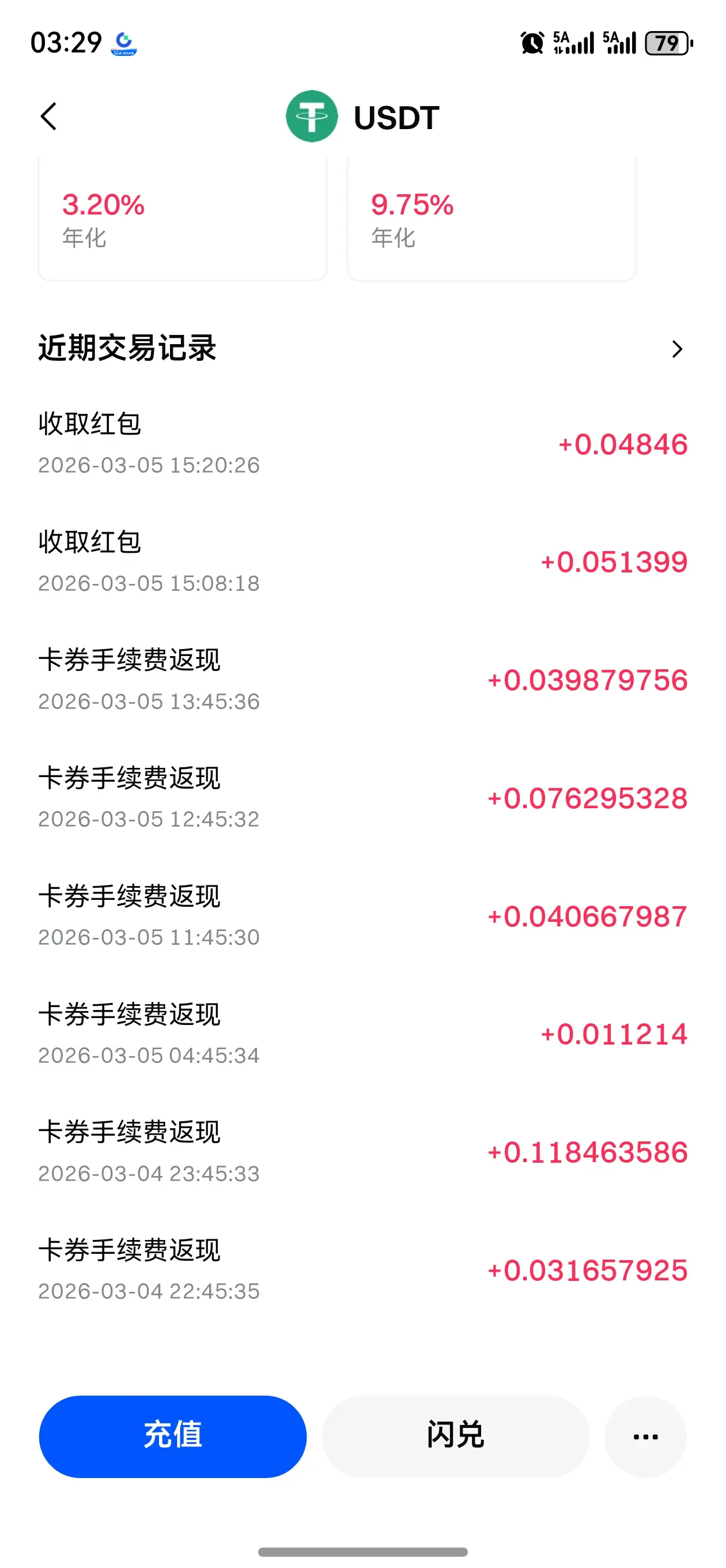Open more options with the three-dot button
Screen dimensions: 726x1568
click(646, 1437)
